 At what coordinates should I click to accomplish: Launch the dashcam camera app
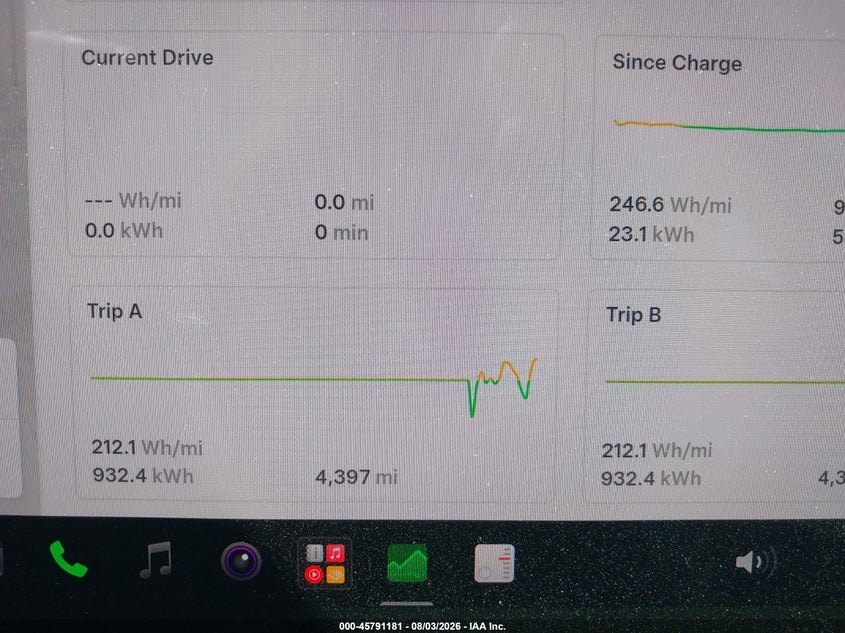tap(241, 561)
